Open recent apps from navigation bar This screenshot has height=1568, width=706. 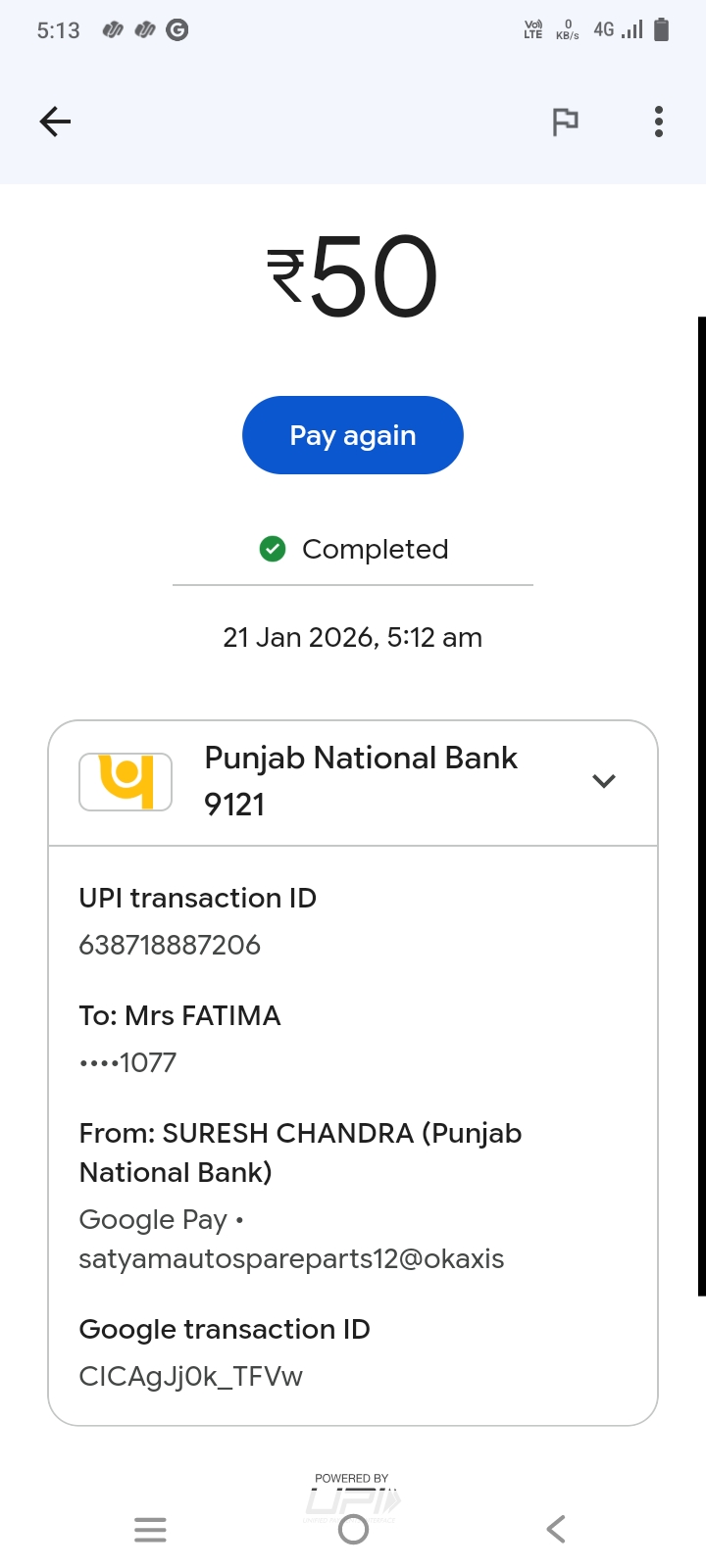(x=150, y=1529)
